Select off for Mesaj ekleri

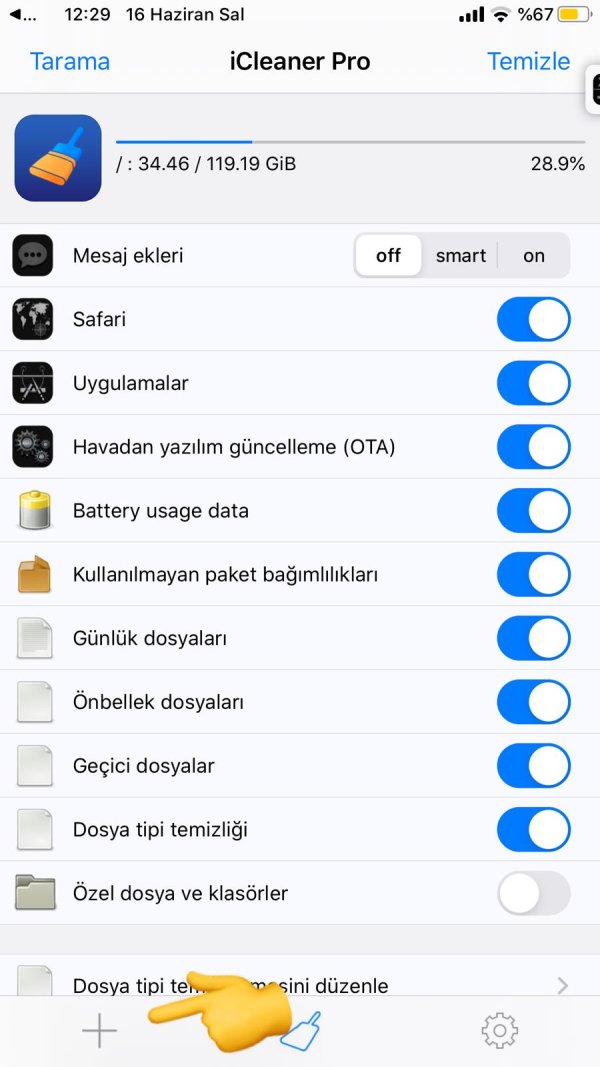(x=388, y=255)
